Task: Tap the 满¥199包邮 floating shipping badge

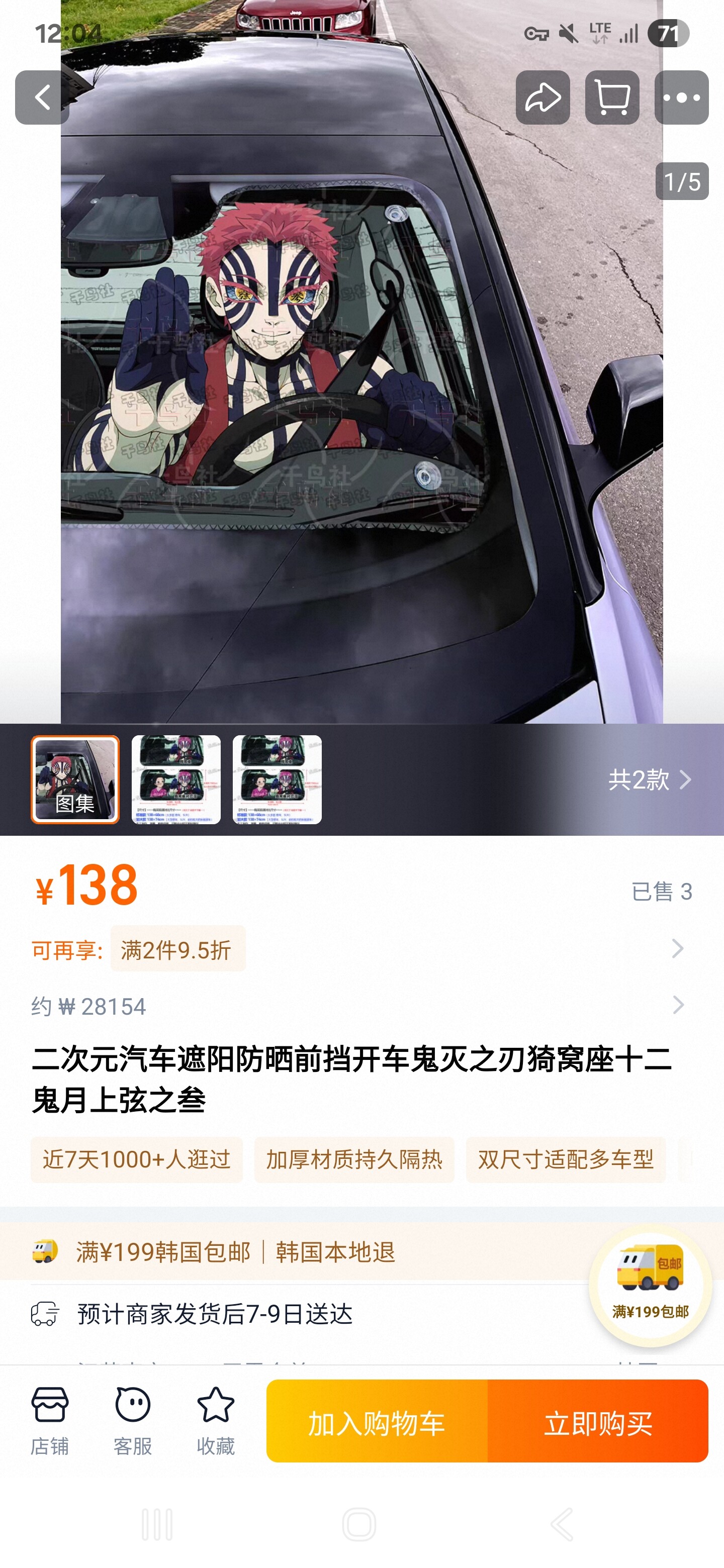Action: 650,1286
